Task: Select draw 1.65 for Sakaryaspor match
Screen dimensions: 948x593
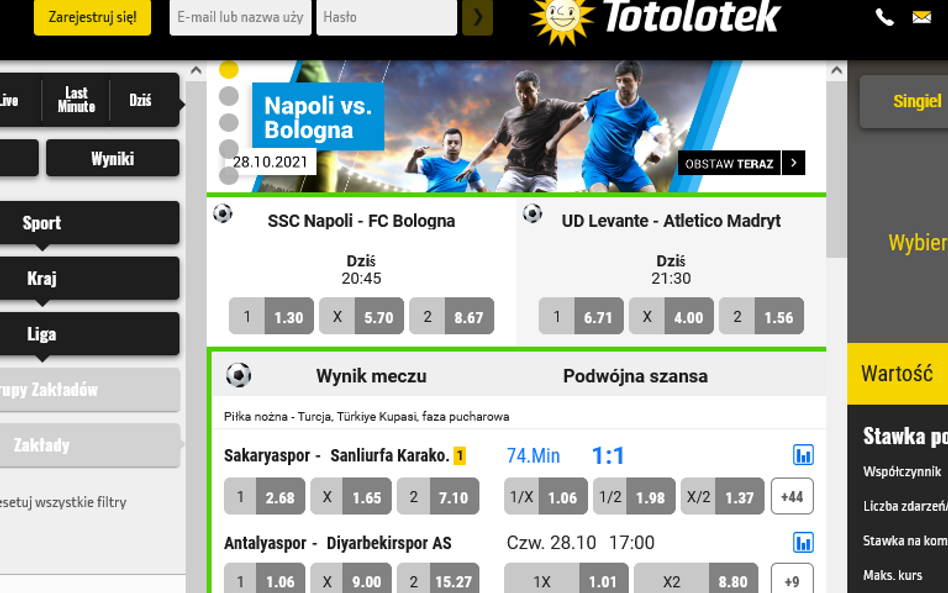Action: 351,497
